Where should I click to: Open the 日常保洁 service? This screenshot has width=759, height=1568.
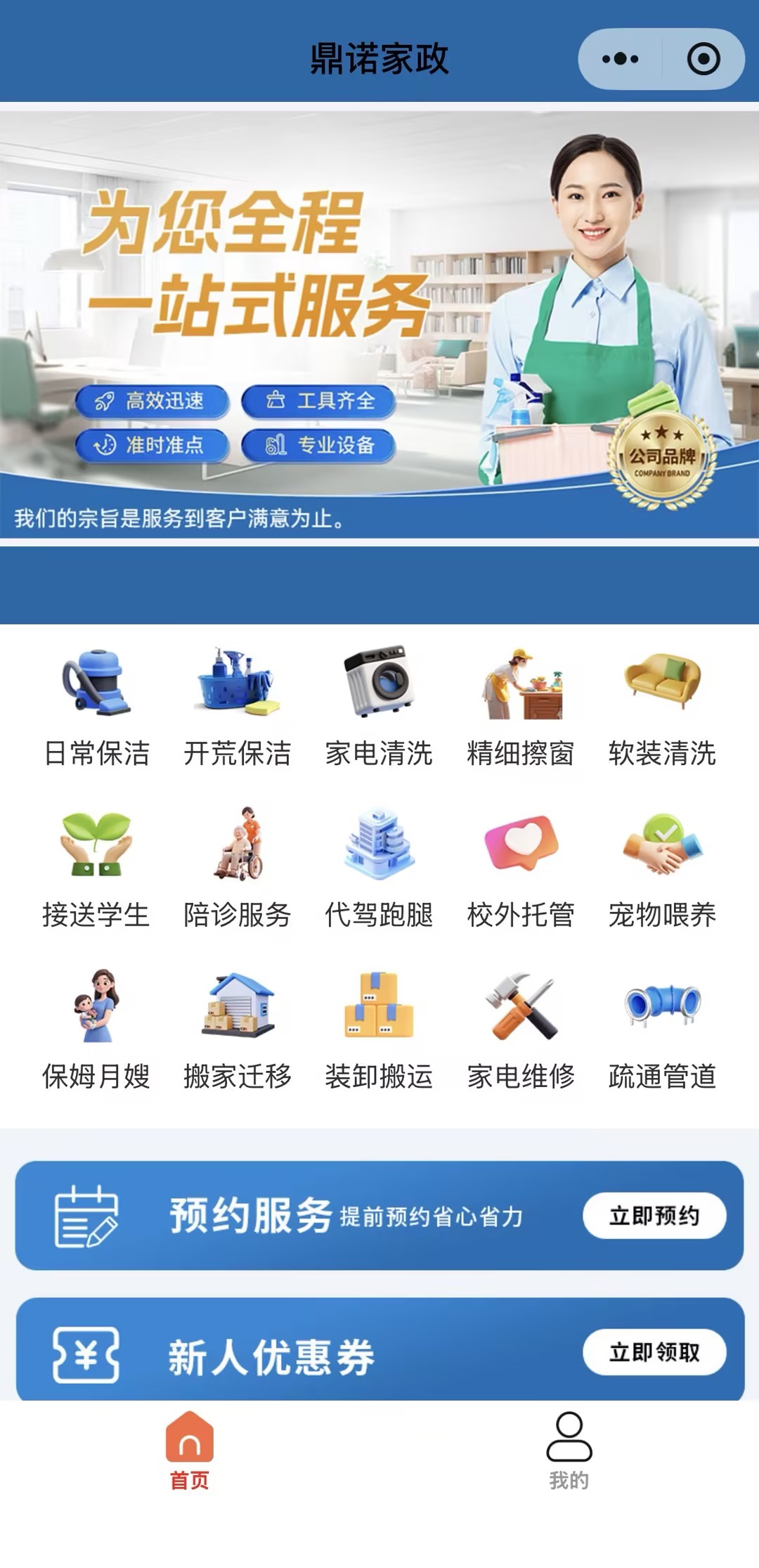pyautogui.click(x=96, y=707)
